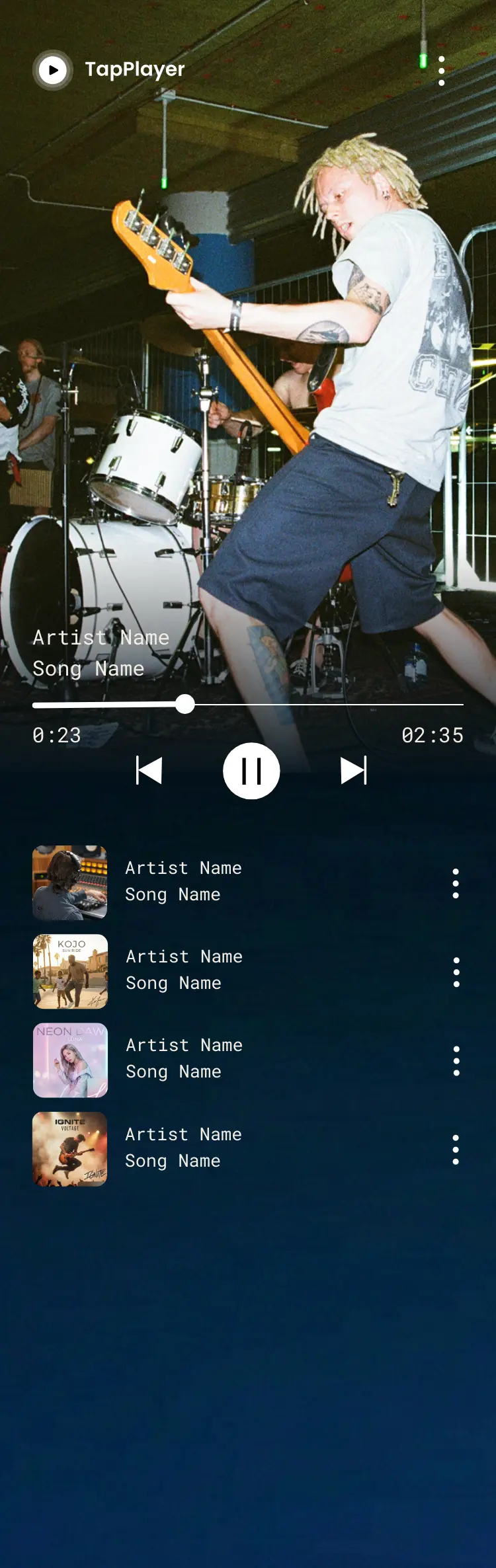The width and height of the screenshot is (496, 1568).
Task: Play the song with KOJO cover art
Action: (x=71, y=971)
